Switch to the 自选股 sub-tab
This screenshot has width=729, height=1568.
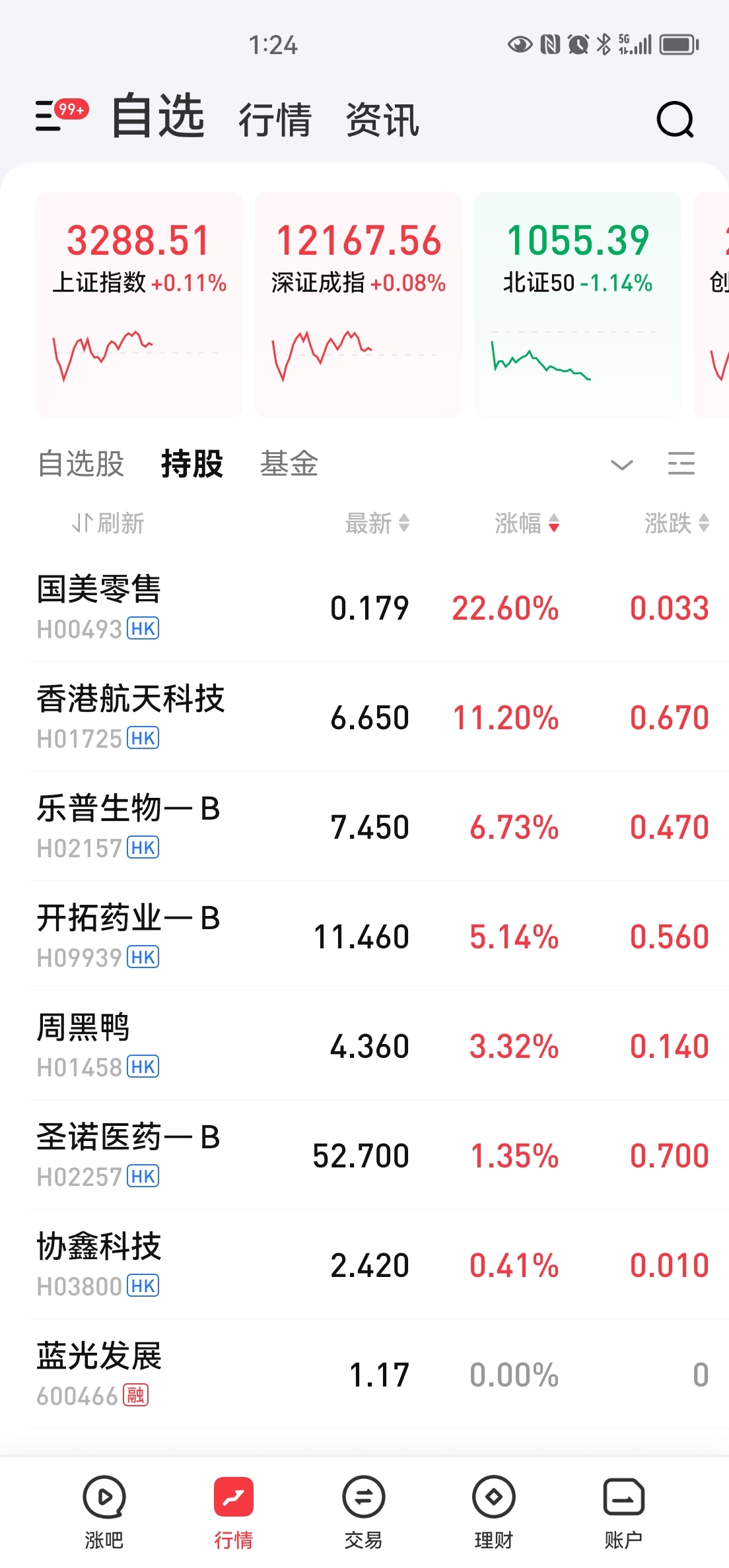coord(81,463)
